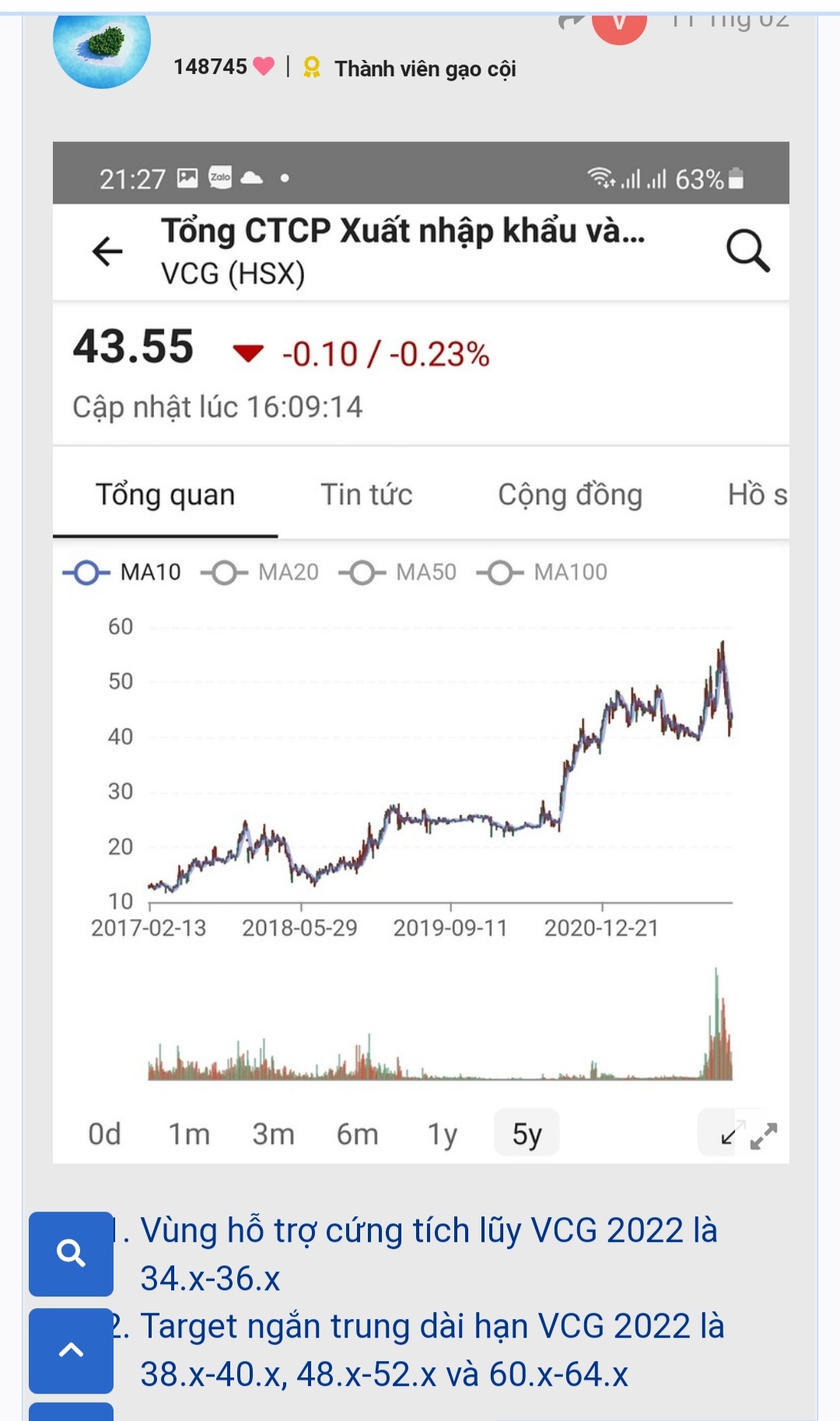Tap the blue magnifier search button
840x1421 pixels.
[x=71, y=1253]
